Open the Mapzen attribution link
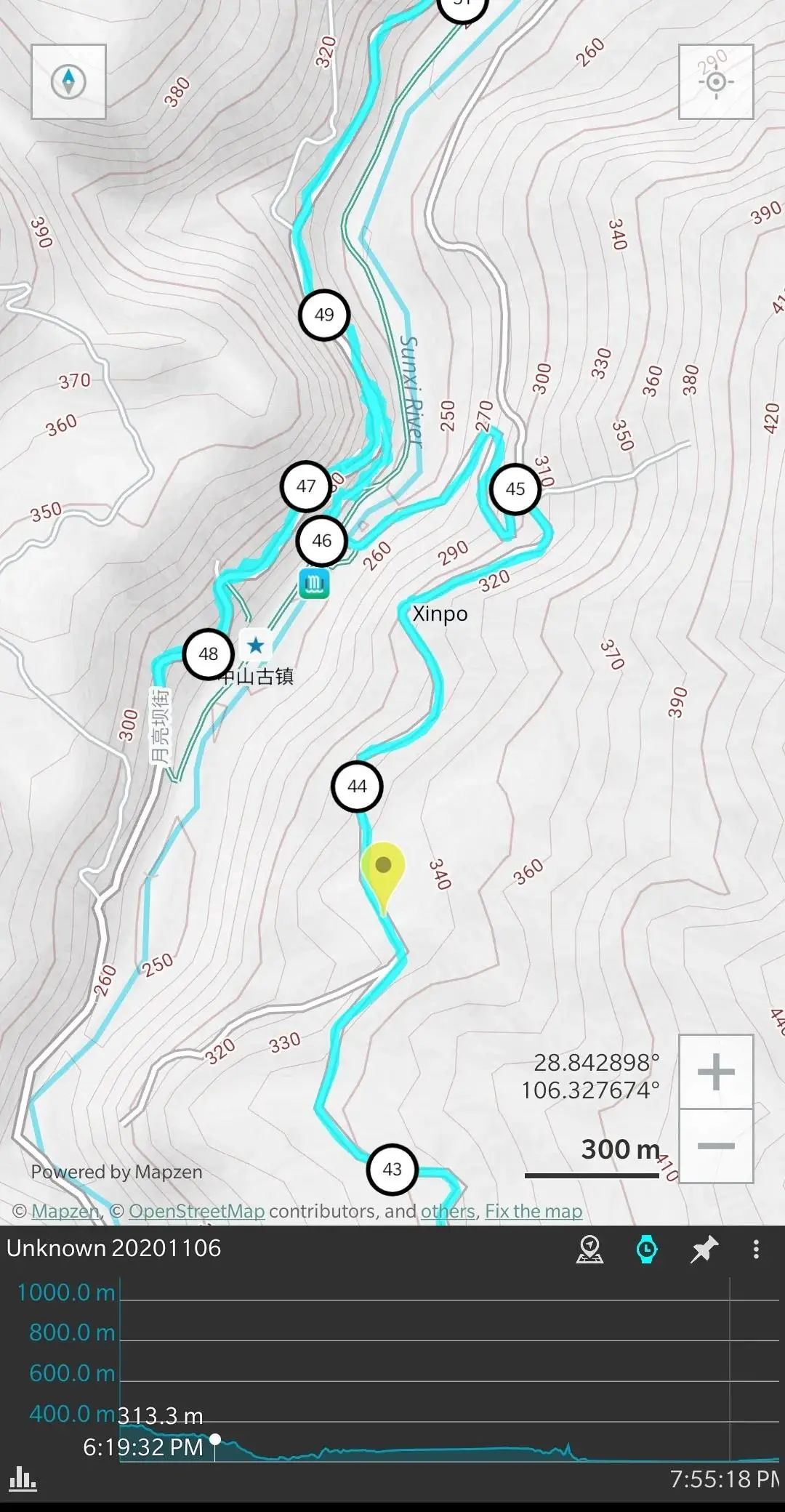The width and height of the screenshot is (785, 1512). click(x=65, y=1211)
